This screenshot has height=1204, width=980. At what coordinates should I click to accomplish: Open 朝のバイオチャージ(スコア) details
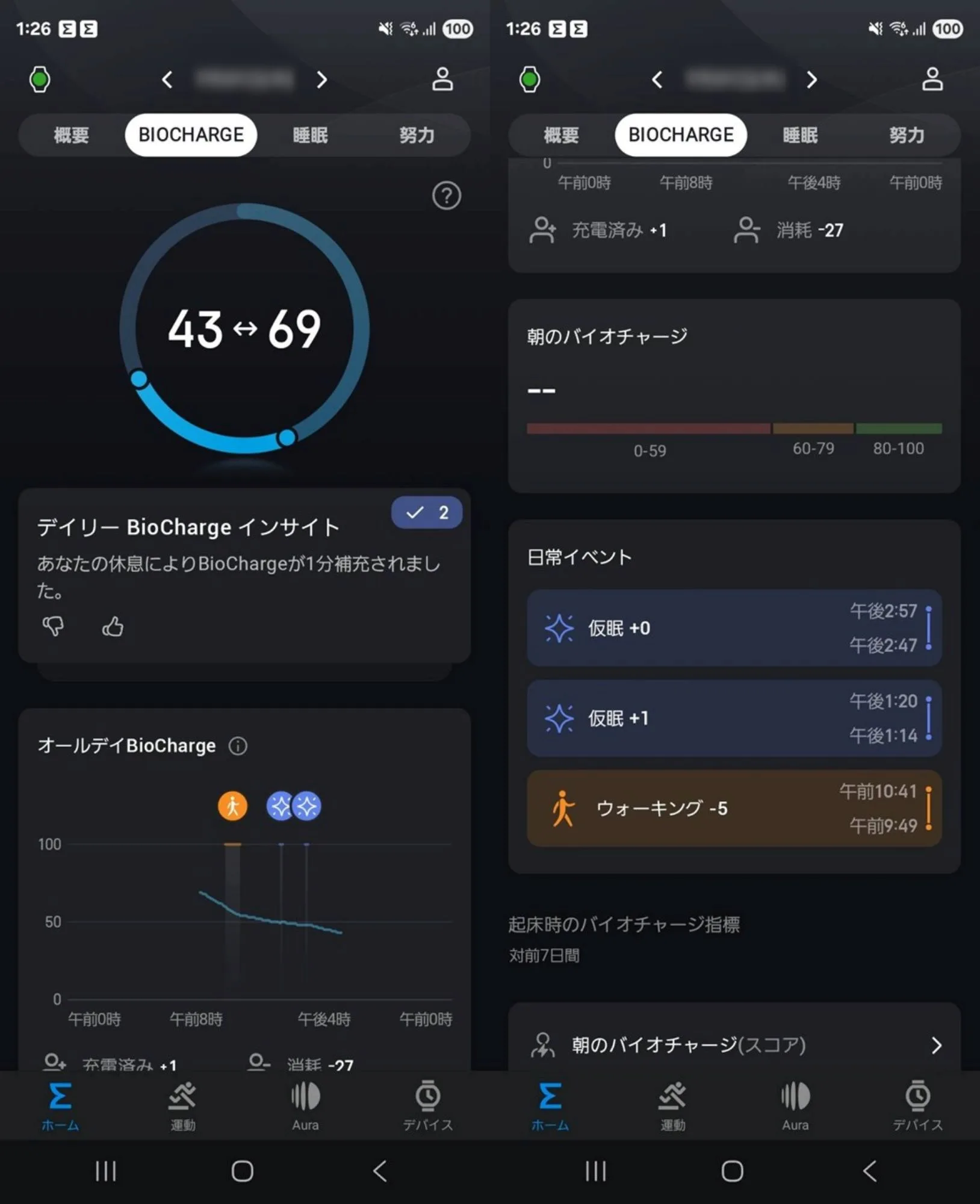tap(733, 1044)
